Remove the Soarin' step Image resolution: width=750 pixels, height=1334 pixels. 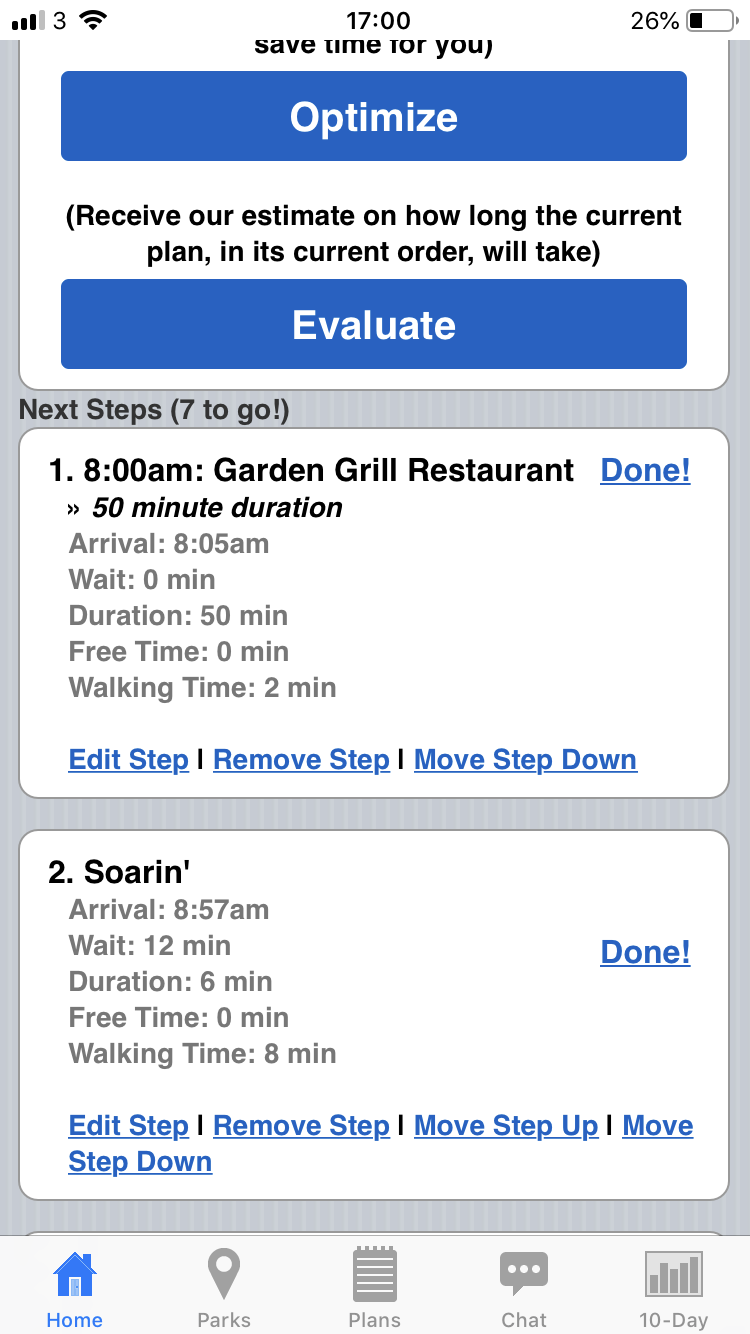pos(301,1126)
